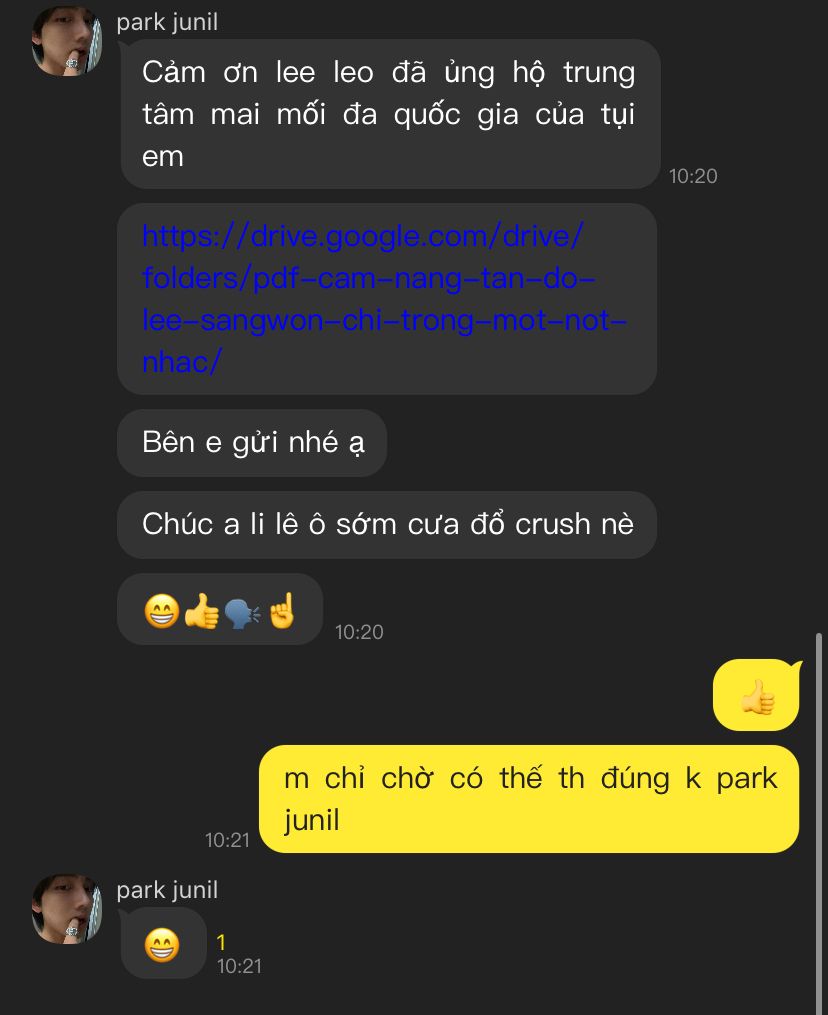Open park junil's avatar next to the 10:21 emoji reply
Screen dimensions: 828x1015
point(67,908)
